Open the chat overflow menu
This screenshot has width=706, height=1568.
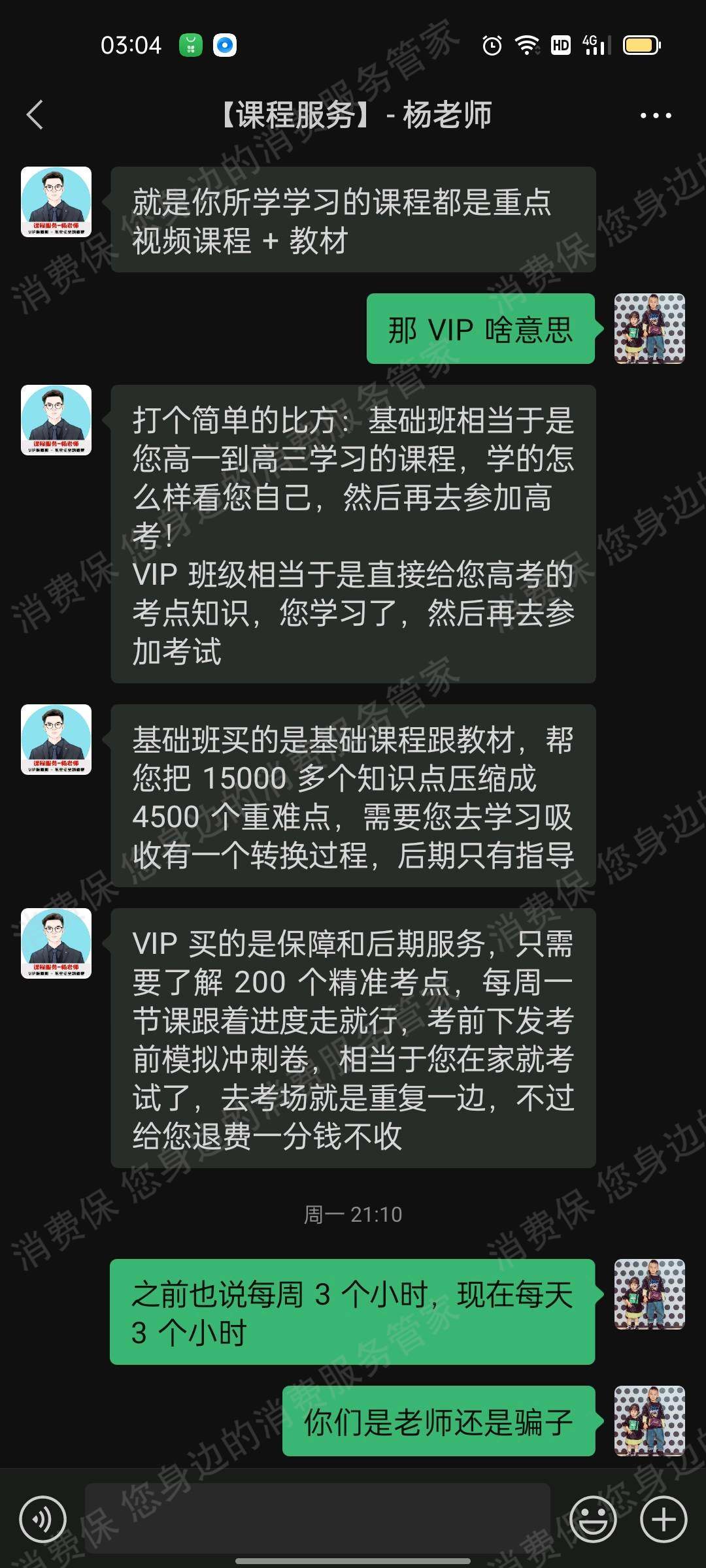[x=655, y=116]
